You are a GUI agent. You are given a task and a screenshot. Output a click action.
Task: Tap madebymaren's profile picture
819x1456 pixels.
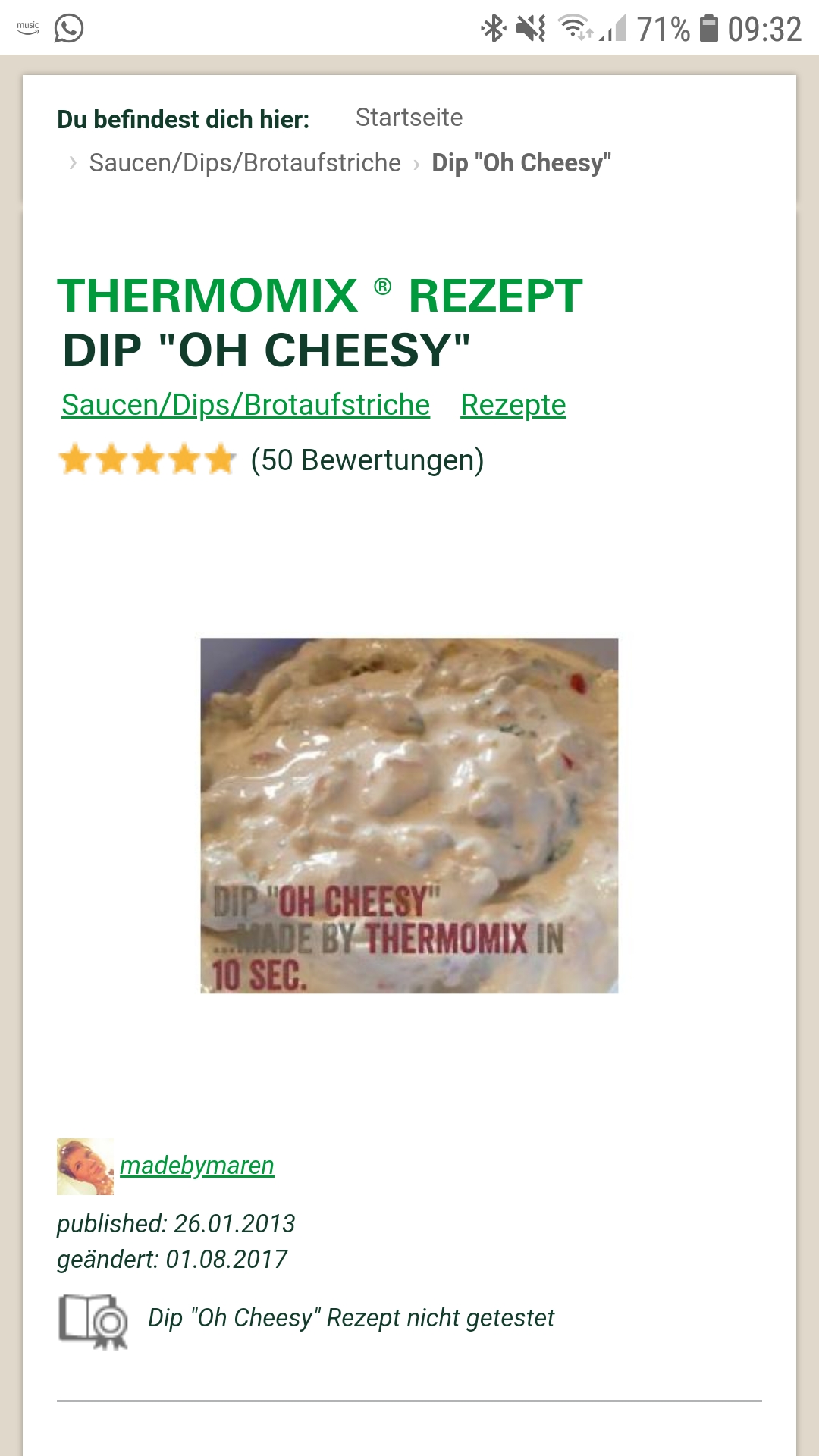click(85, 1166)
